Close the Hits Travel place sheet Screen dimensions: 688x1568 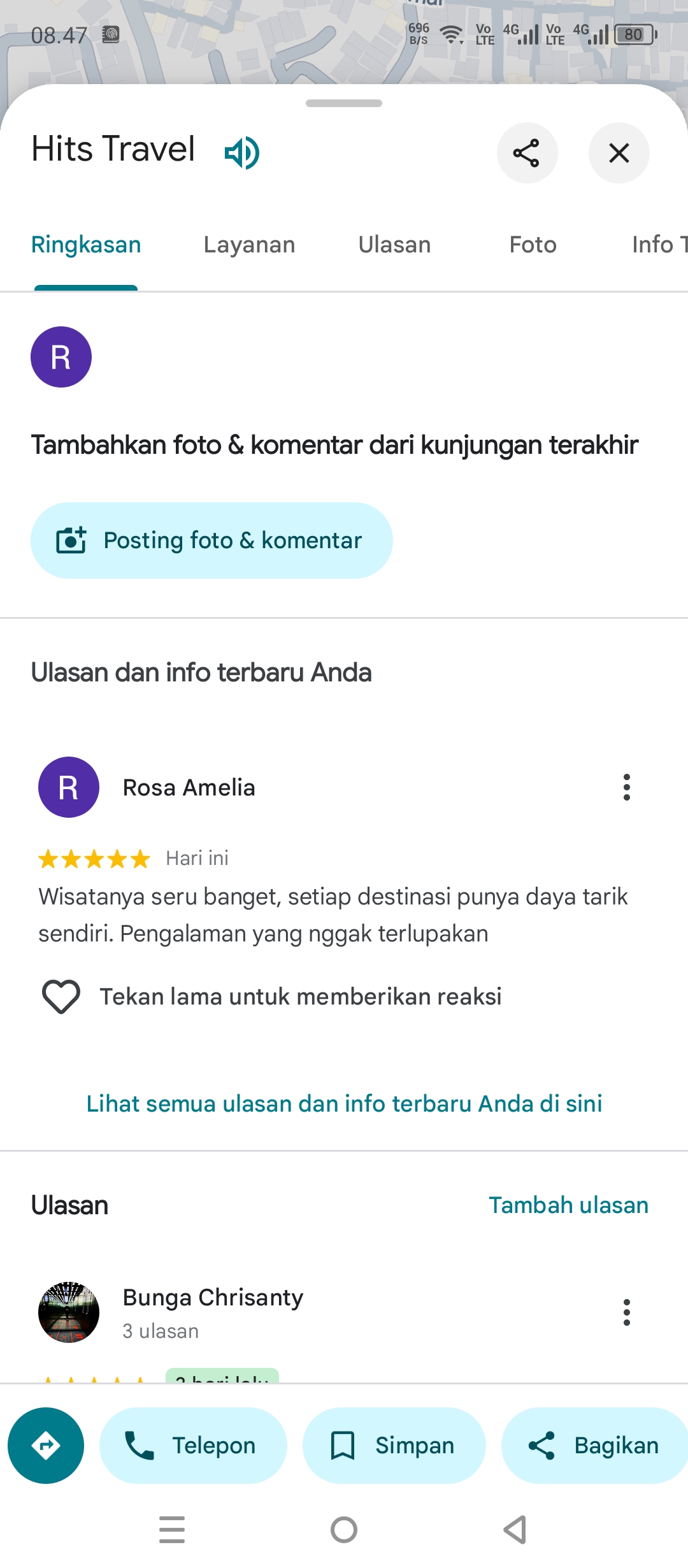[x=619, y=153]
